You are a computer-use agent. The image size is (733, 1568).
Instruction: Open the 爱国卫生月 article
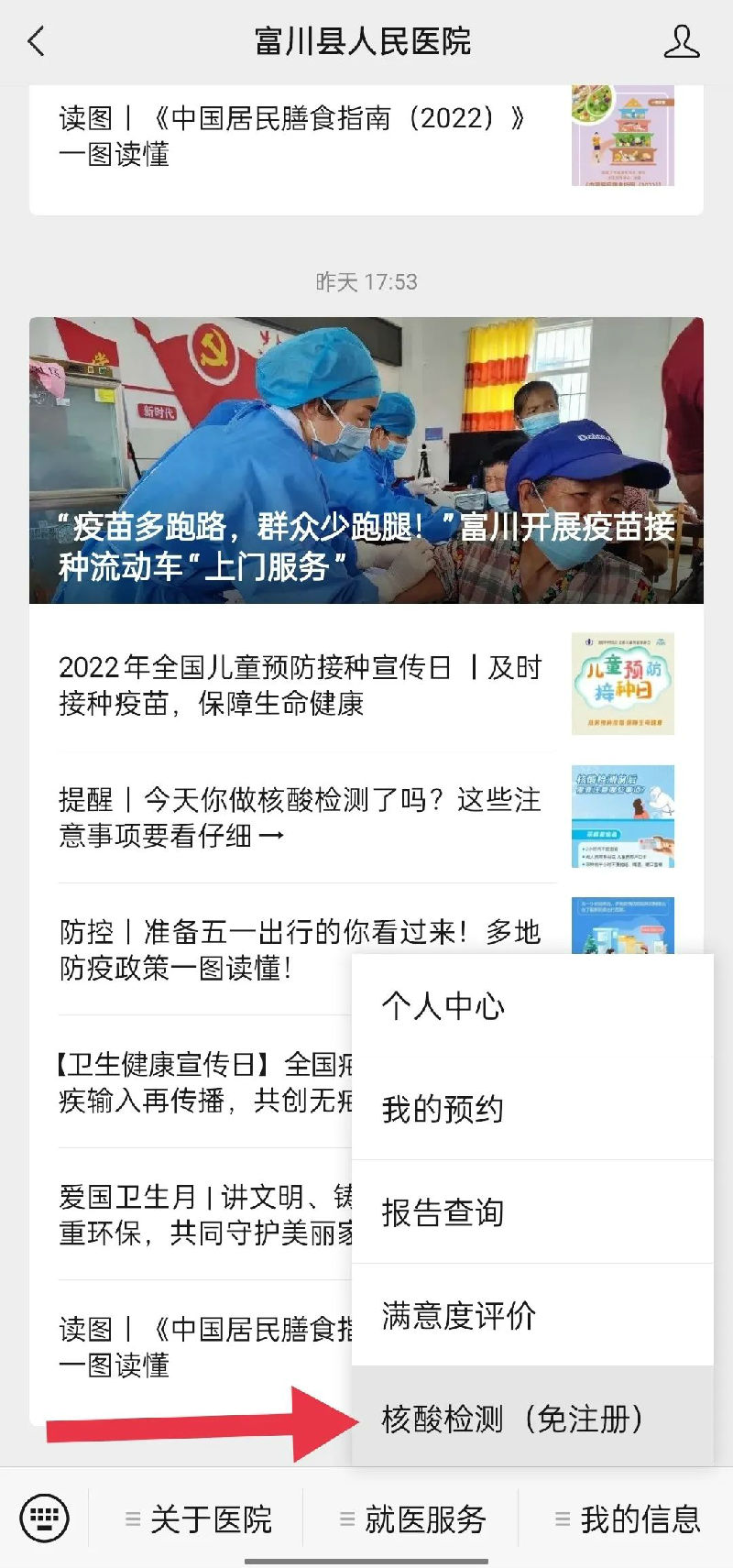[191, 1214]
